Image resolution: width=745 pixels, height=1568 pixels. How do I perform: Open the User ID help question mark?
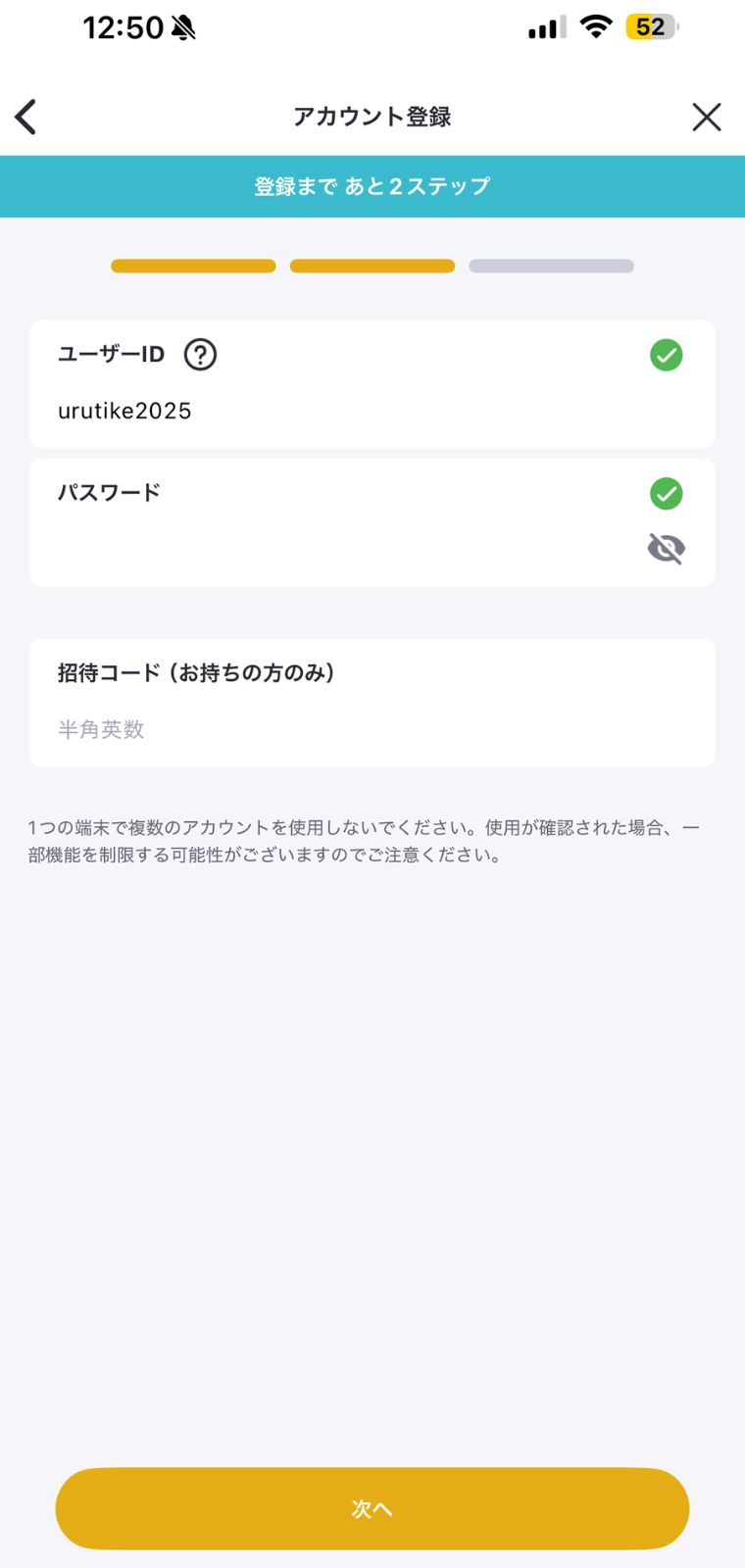click(x=200, y=355)
